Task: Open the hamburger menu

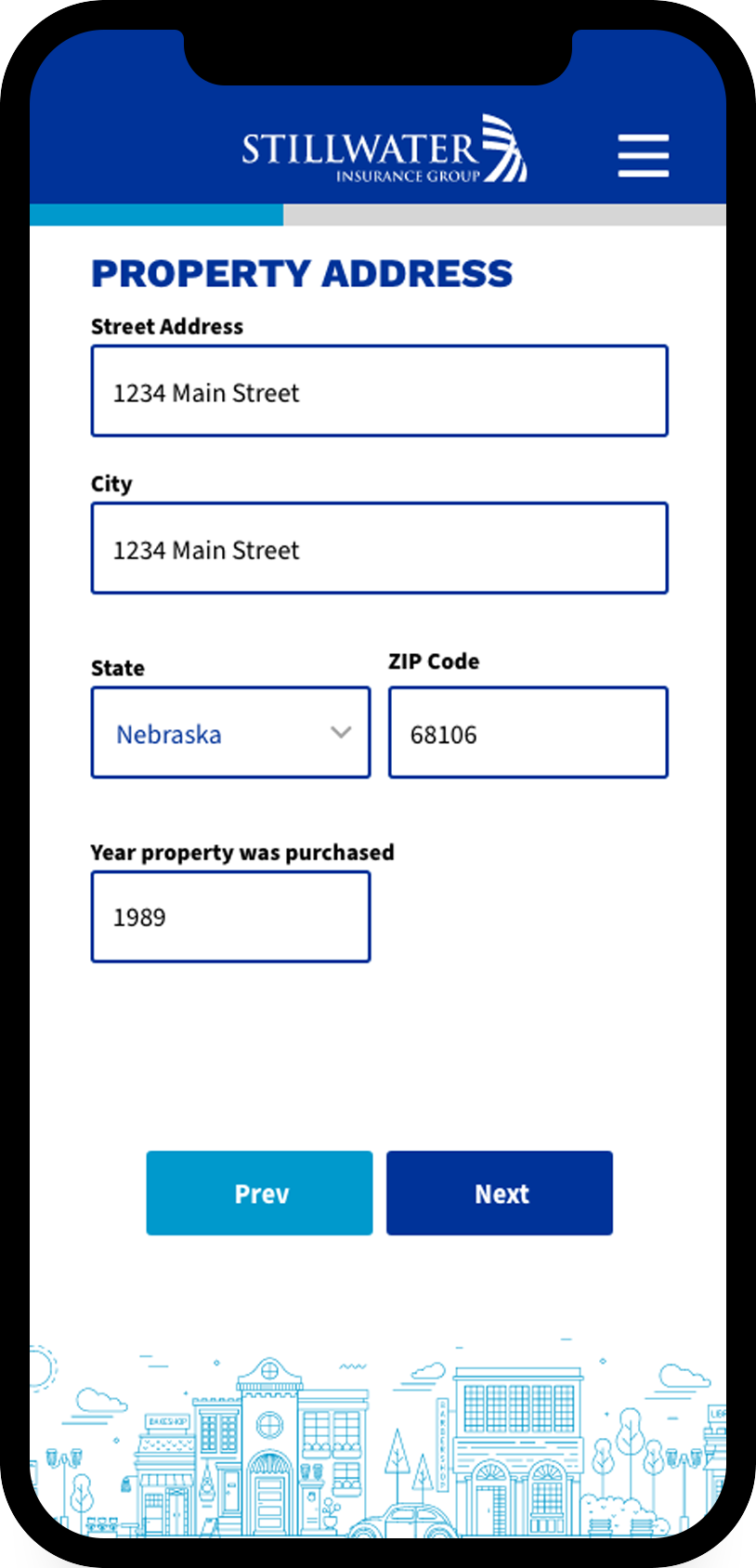Action: click(644, 155)
